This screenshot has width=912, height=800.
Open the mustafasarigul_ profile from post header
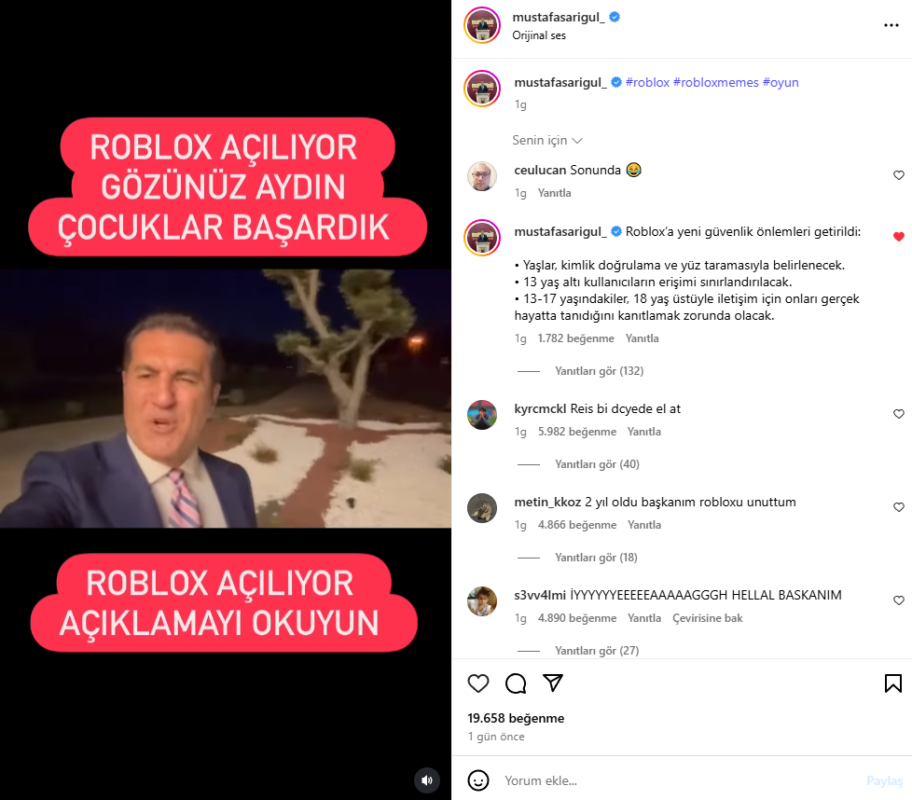pyautogui.click(x=558, y=17)
